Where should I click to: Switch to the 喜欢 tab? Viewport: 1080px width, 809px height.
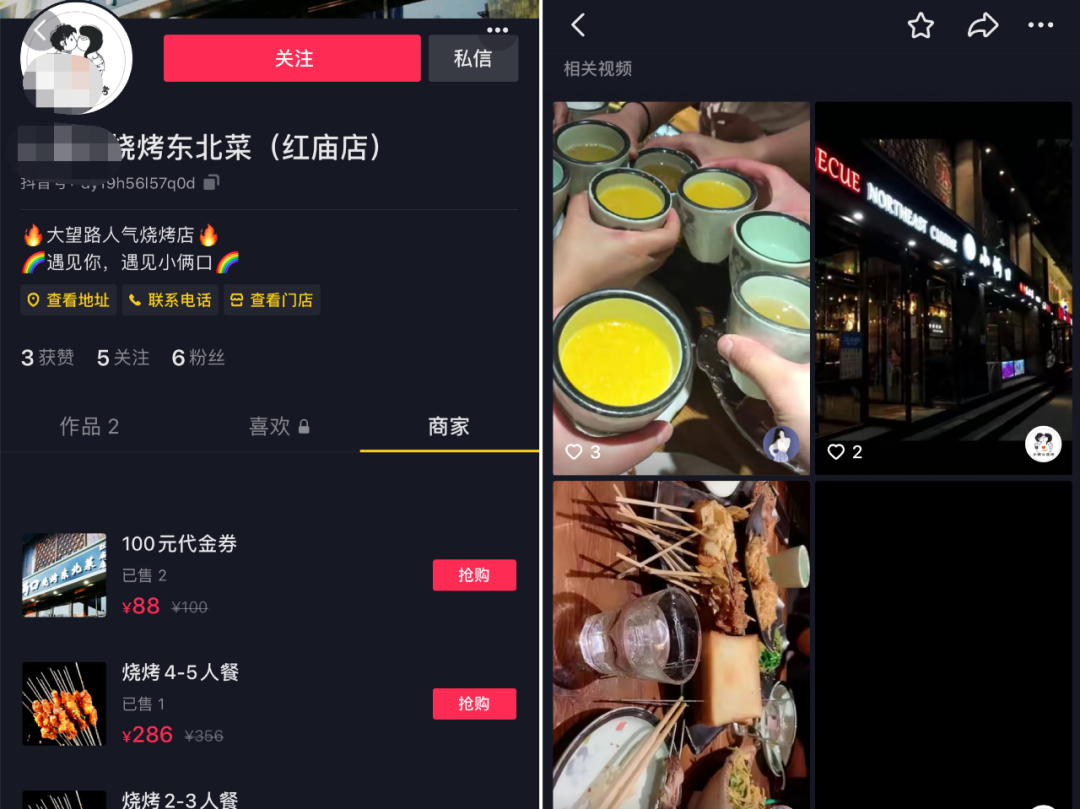pyautogui.click(x=279, y=427)
